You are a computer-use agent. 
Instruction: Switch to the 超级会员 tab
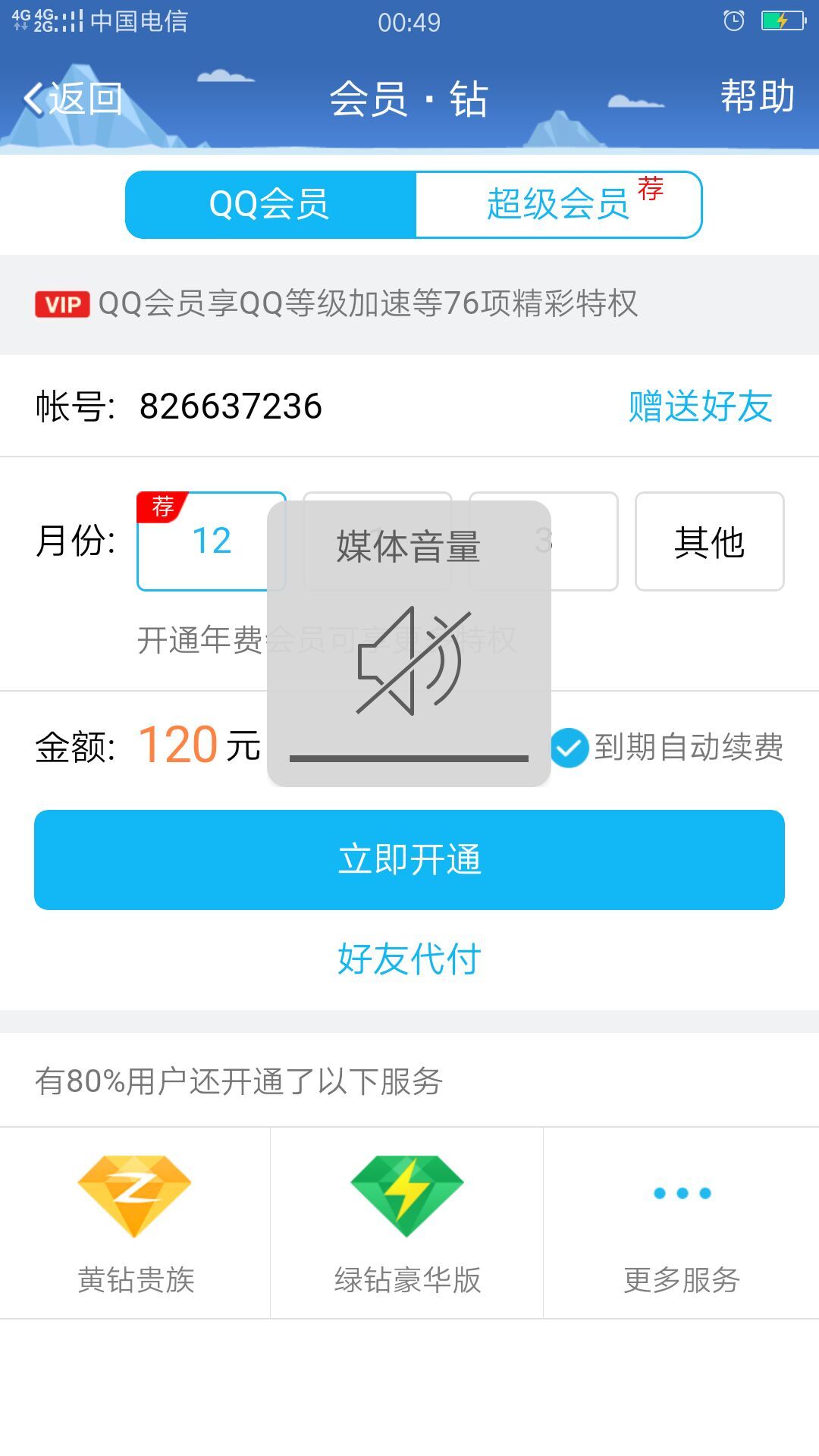point(559,205)
